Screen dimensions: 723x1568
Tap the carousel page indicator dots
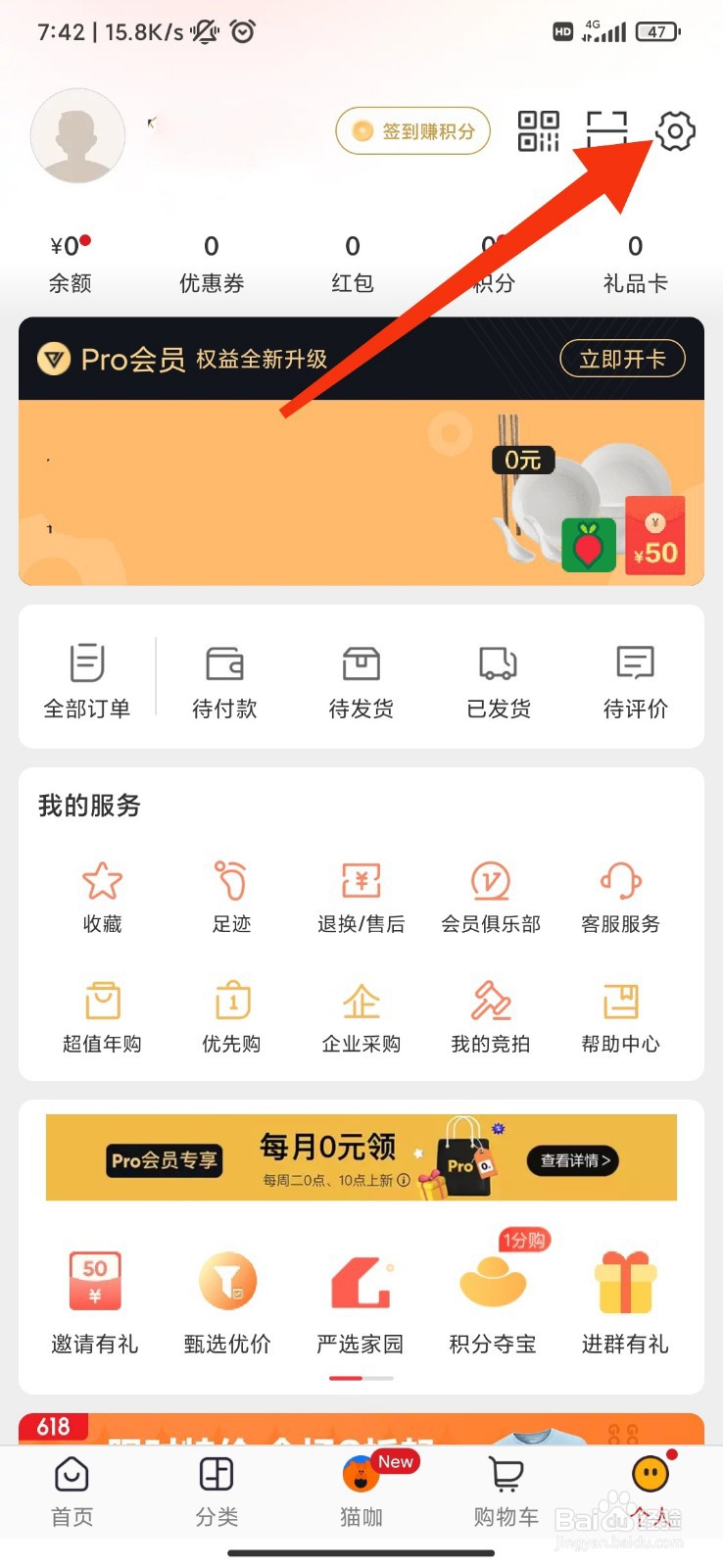[x=361, y=1376]
